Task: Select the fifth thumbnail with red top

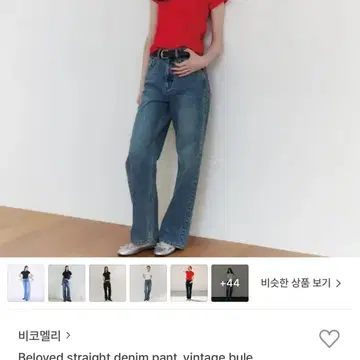Action: click(189, 283)
